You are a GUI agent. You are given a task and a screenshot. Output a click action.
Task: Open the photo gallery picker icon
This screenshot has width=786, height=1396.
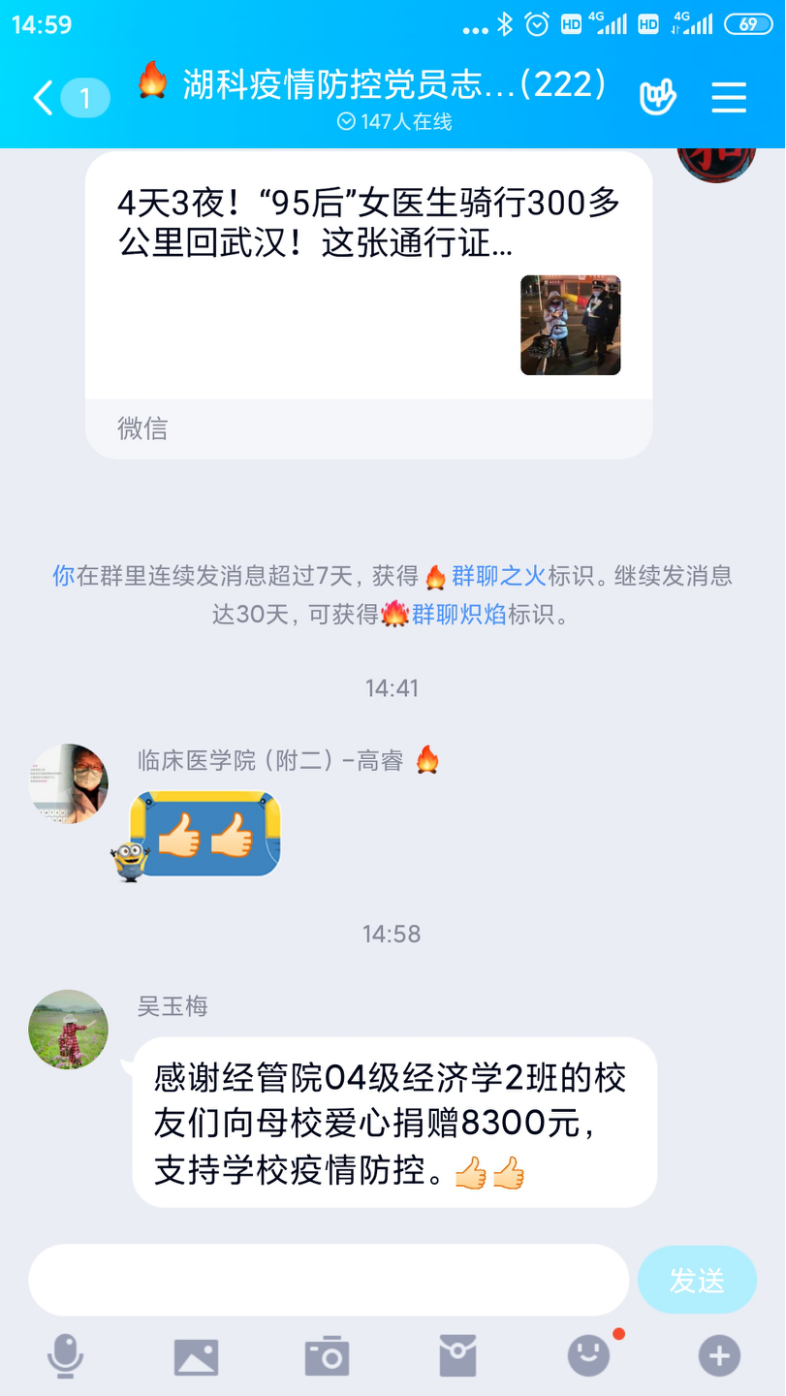pyautogui.click(x=196, y=1357)
